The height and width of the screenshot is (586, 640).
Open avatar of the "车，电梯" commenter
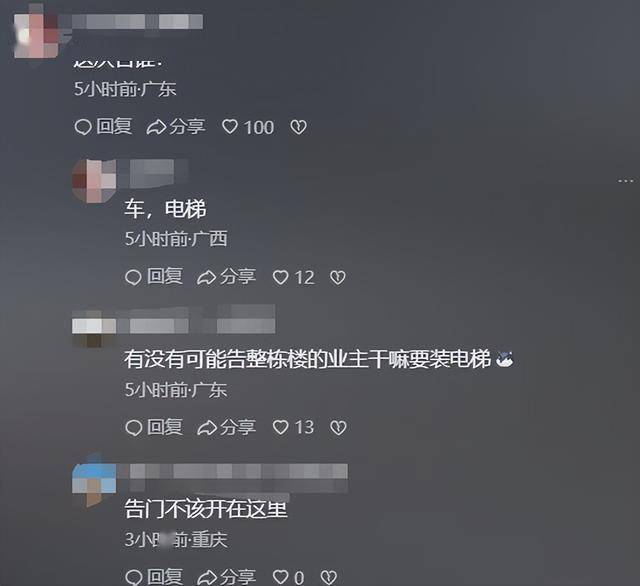pyautogui.click(x=95, y=181)
